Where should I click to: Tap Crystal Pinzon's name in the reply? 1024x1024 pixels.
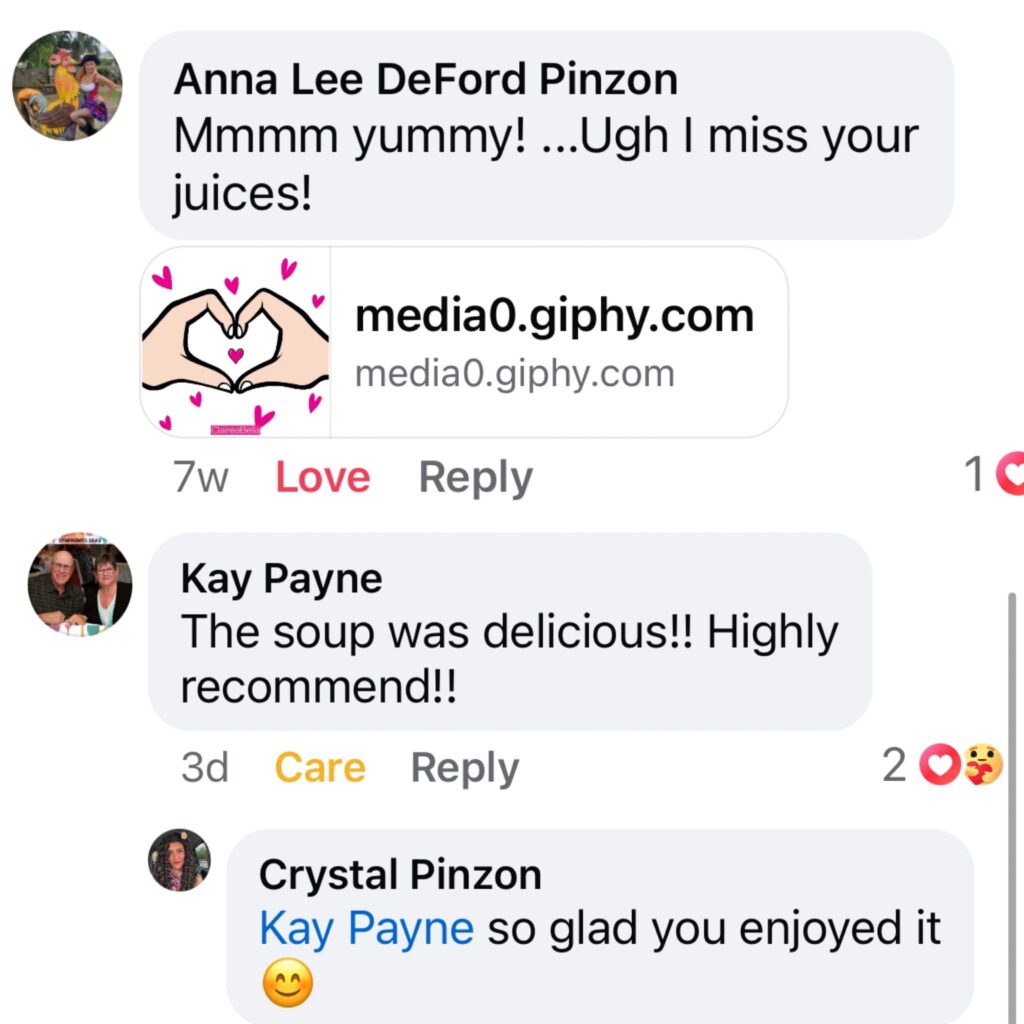click(400, 875)
